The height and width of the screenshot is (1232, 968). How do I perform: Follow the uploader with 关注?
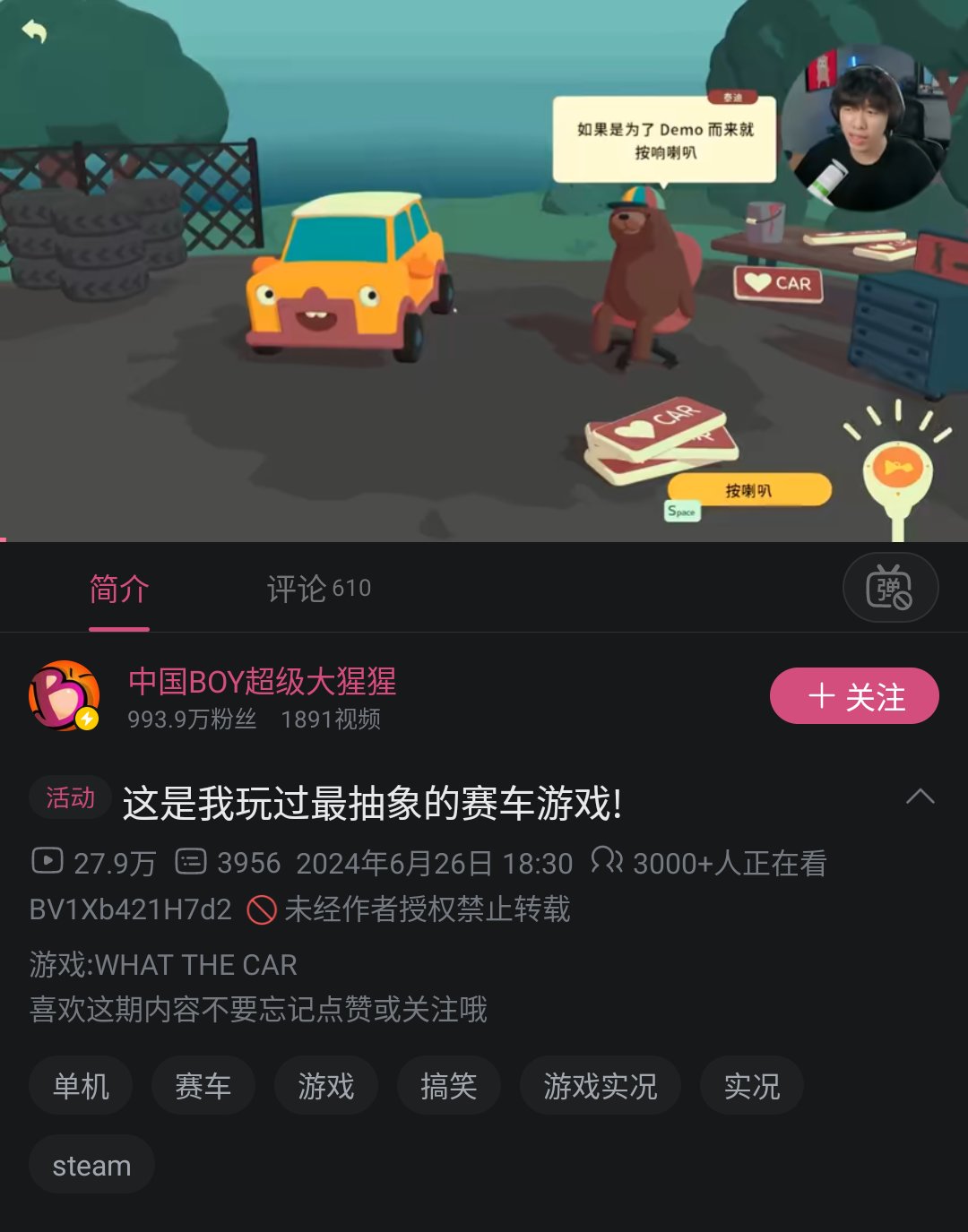click(x=854, y=696)
